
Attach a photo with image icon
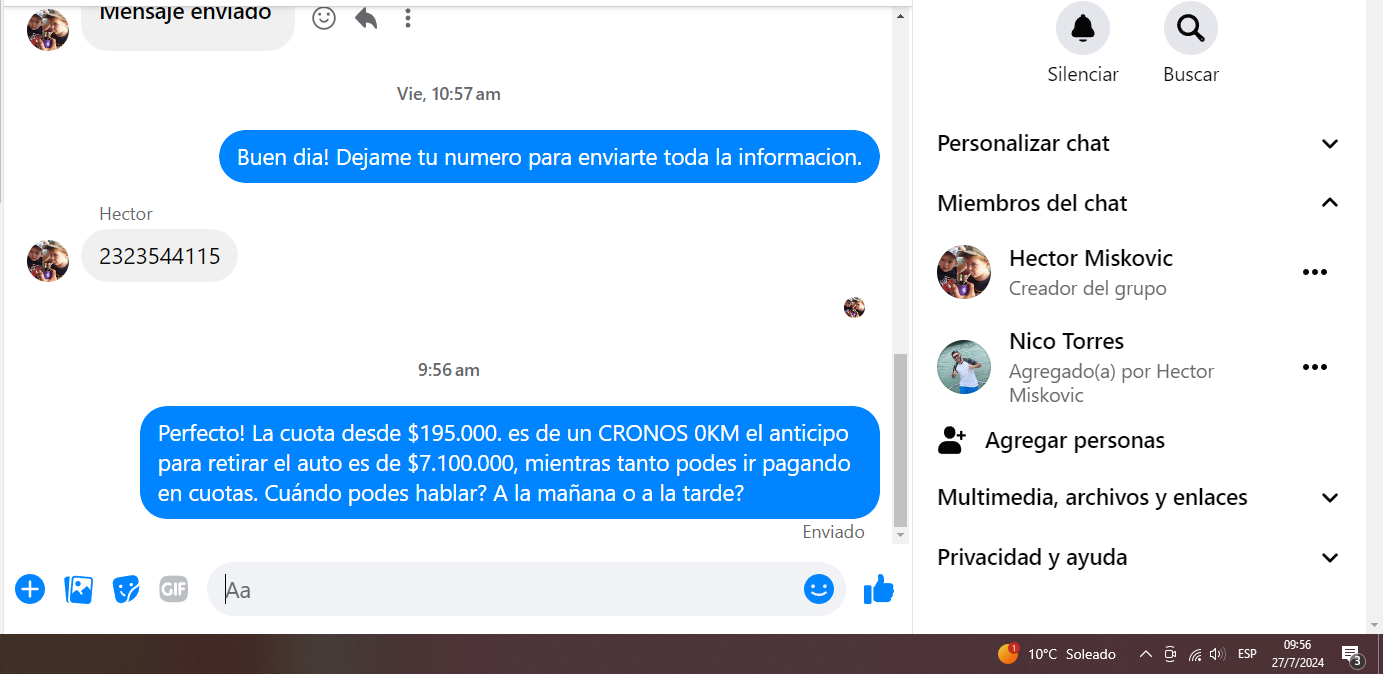click(x=78, y=589)
